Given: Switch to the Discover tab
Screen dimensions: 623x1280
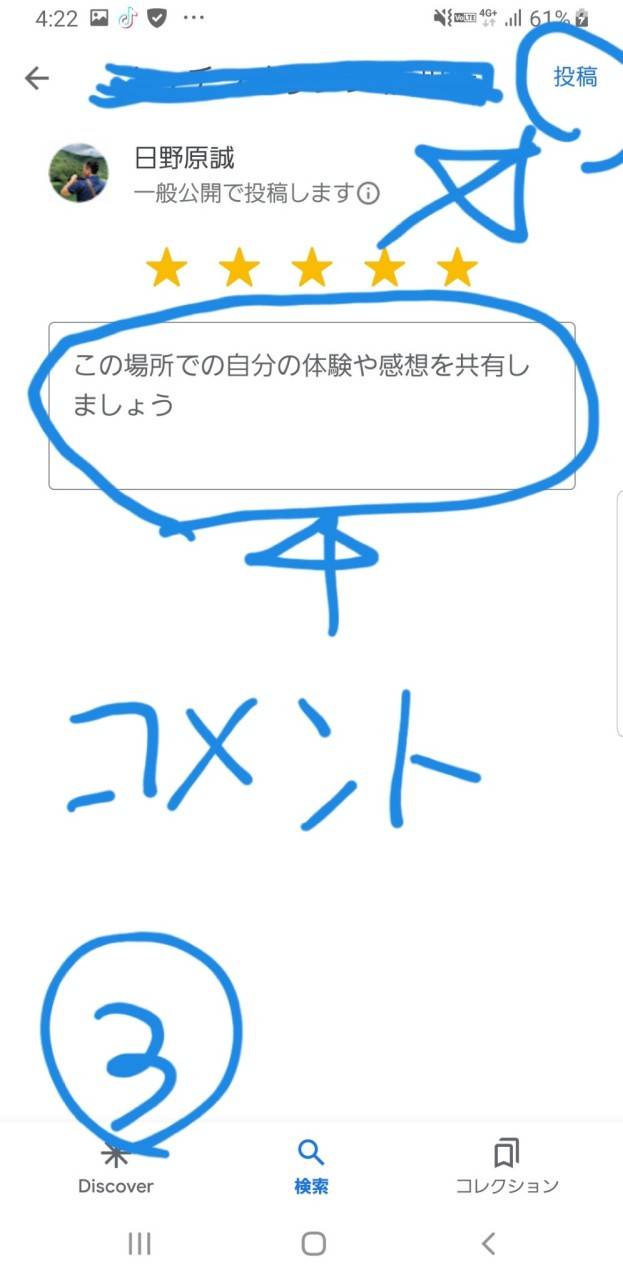Looking at the screenshot, I should tap(116, 1168).
